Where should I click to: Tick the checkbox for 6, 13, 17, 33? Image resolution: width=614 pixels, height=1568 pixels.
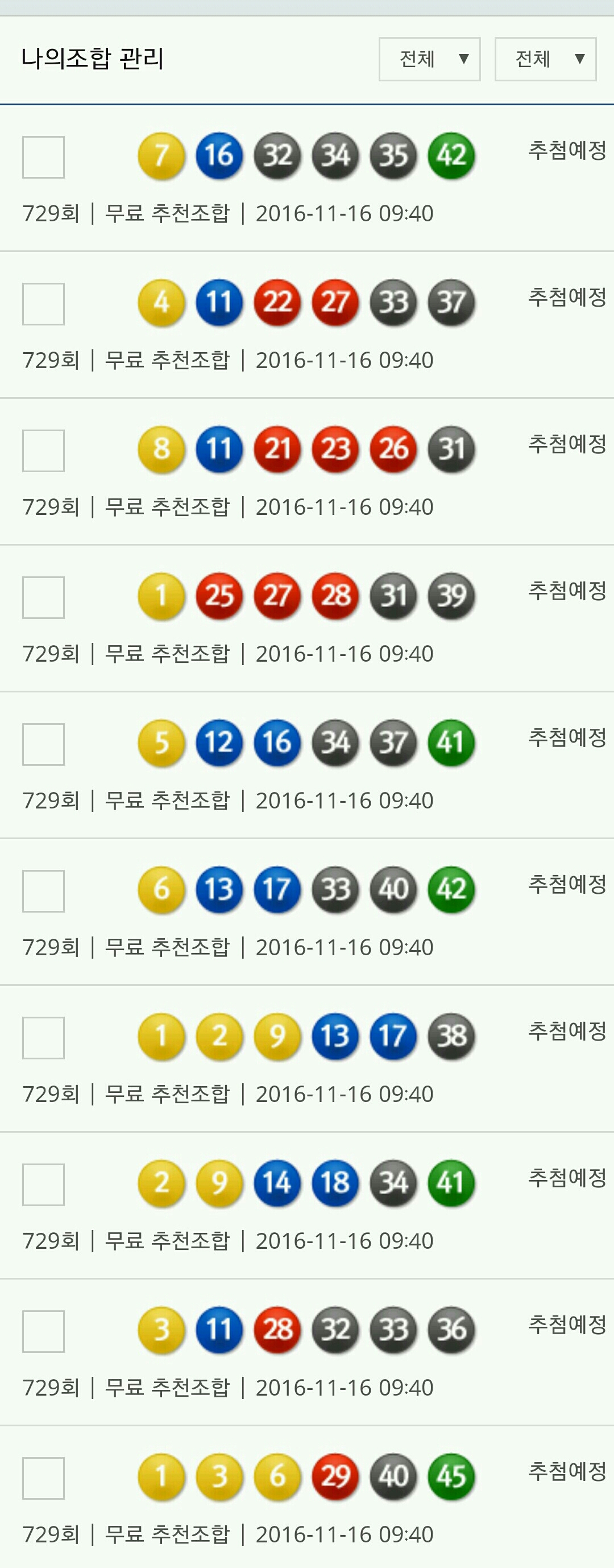pyautogui.click(x=43, y=890)
